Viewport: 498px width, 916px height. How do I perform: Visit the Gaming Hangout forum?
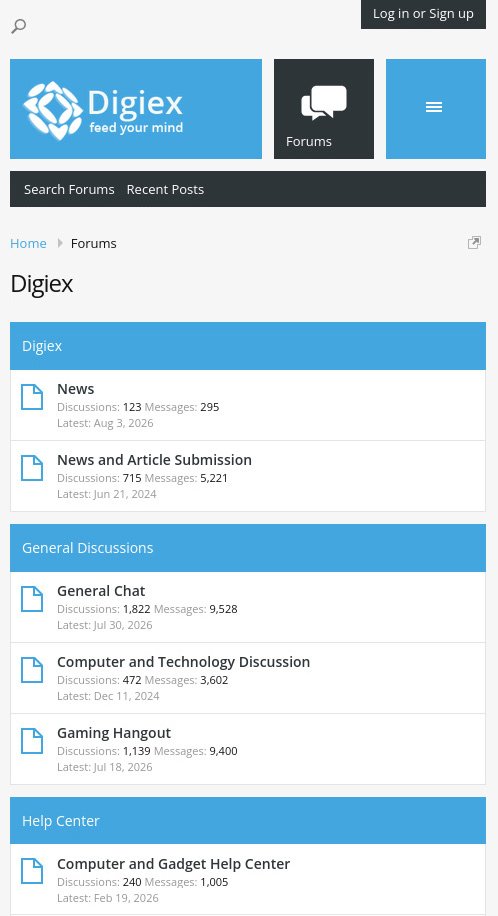pos(114,733)
